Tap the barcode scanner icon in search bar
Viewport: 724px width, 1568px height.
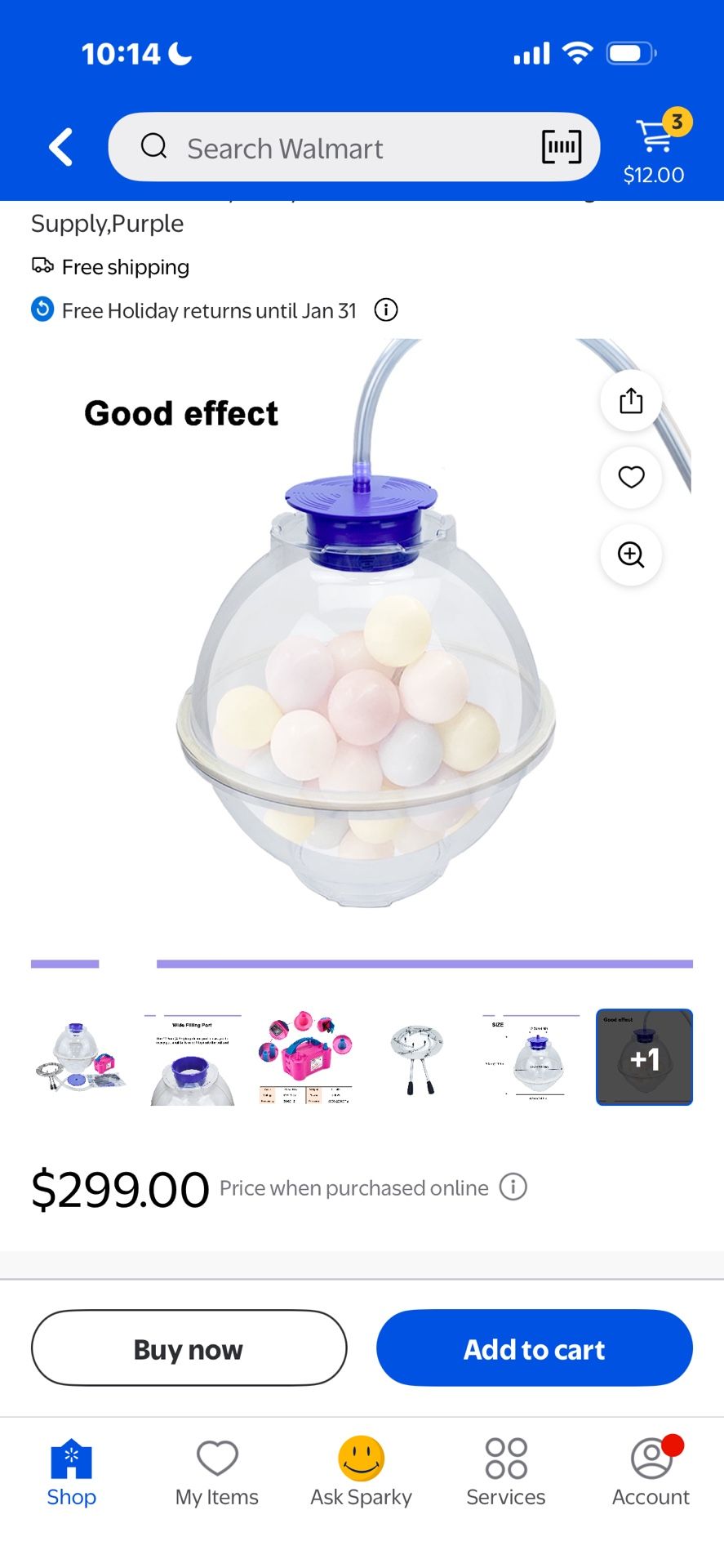pos(558,147)
